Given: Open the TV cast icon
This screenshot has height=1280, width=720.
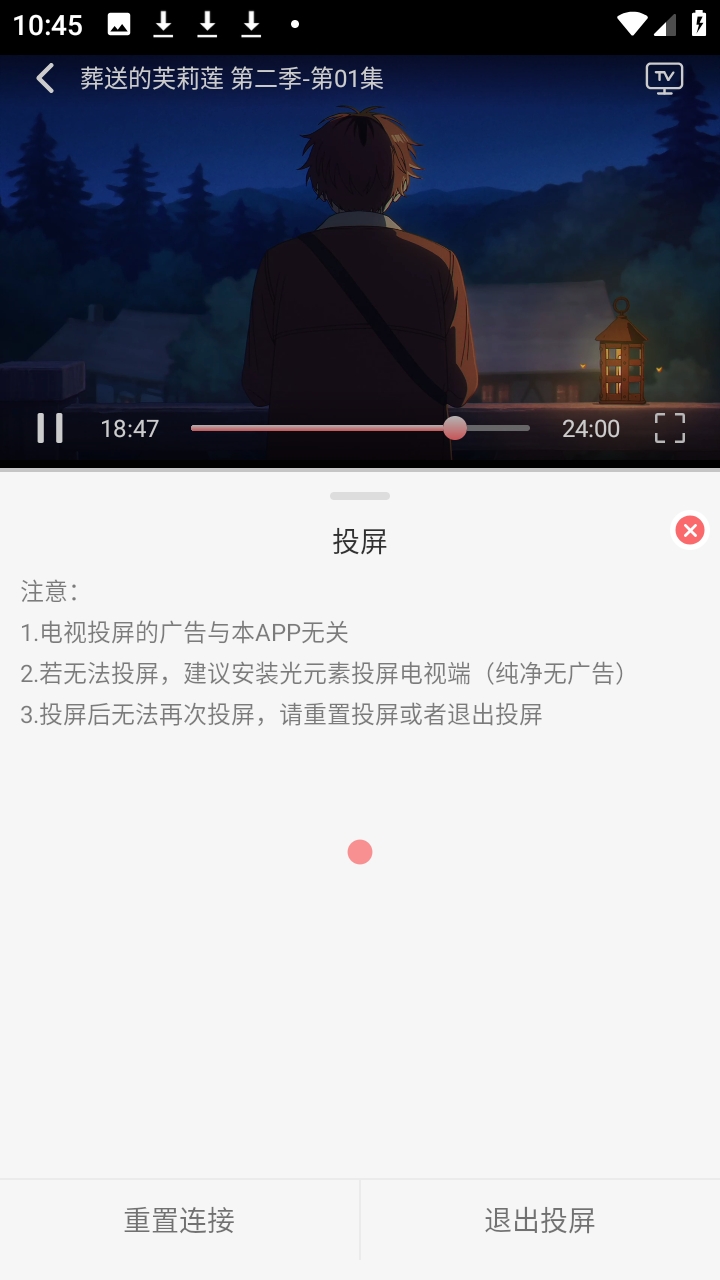Looking at the screenshot, I should (664, 78).
